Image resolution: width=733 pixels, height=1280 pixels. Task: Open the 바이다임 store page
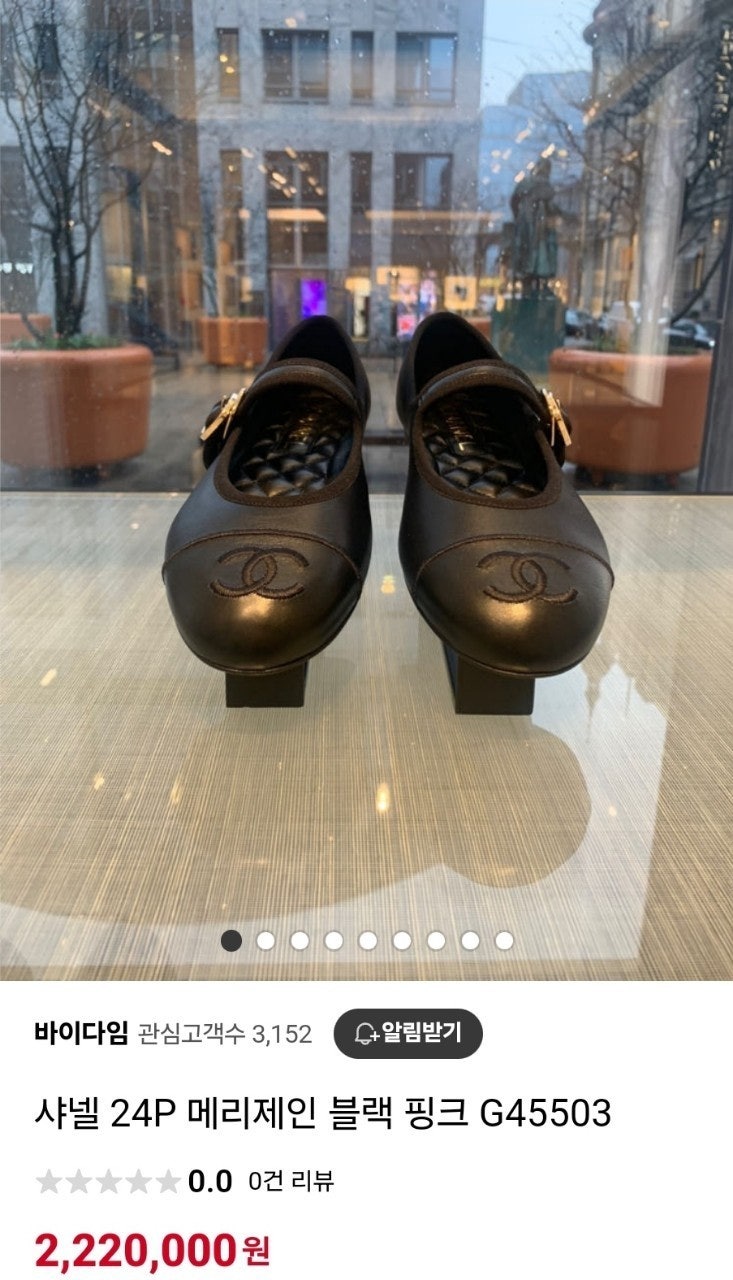[81, 1033]
